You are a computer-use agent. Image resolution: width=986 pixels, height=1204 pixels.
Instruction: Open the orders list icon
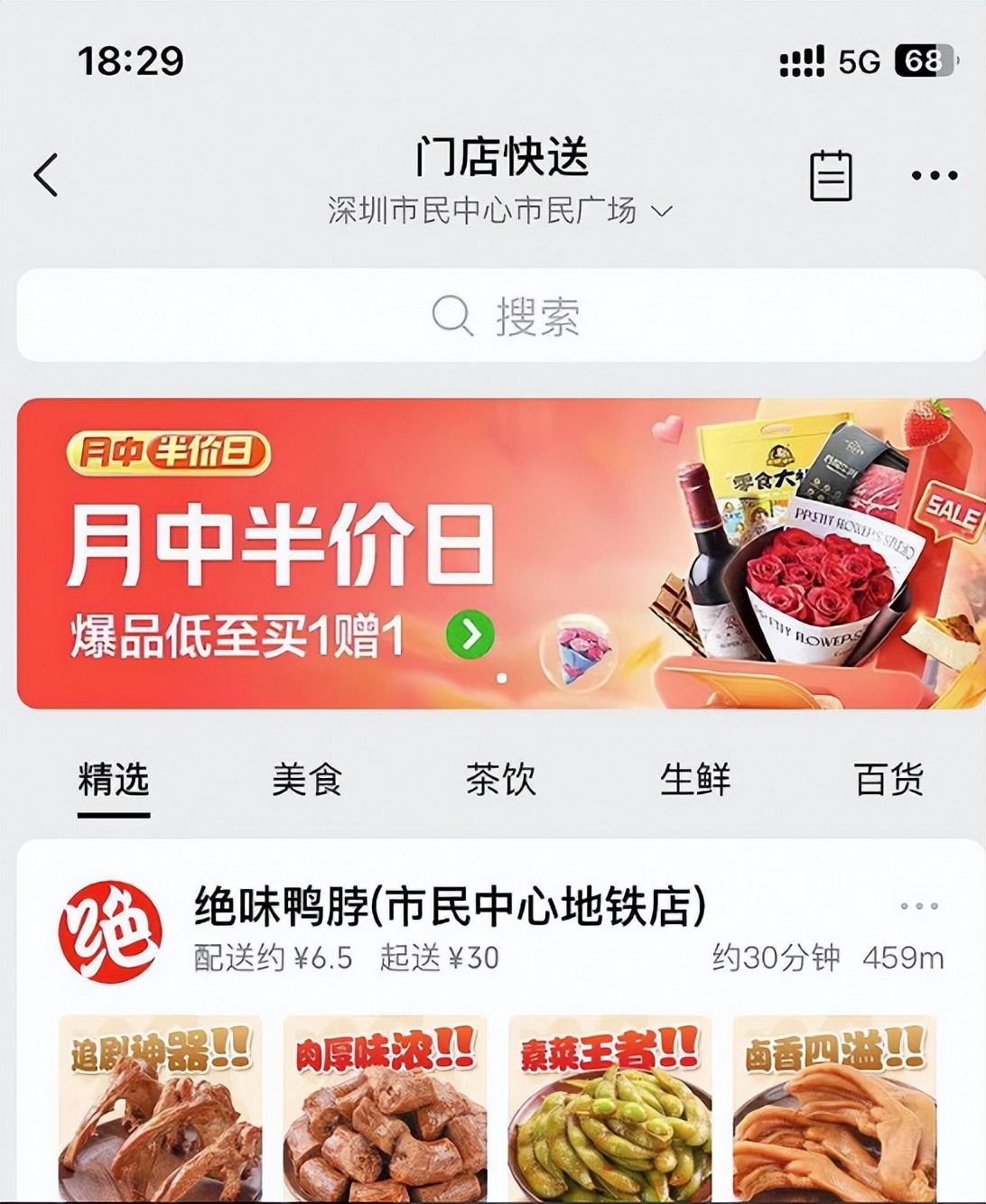[830, 175]
